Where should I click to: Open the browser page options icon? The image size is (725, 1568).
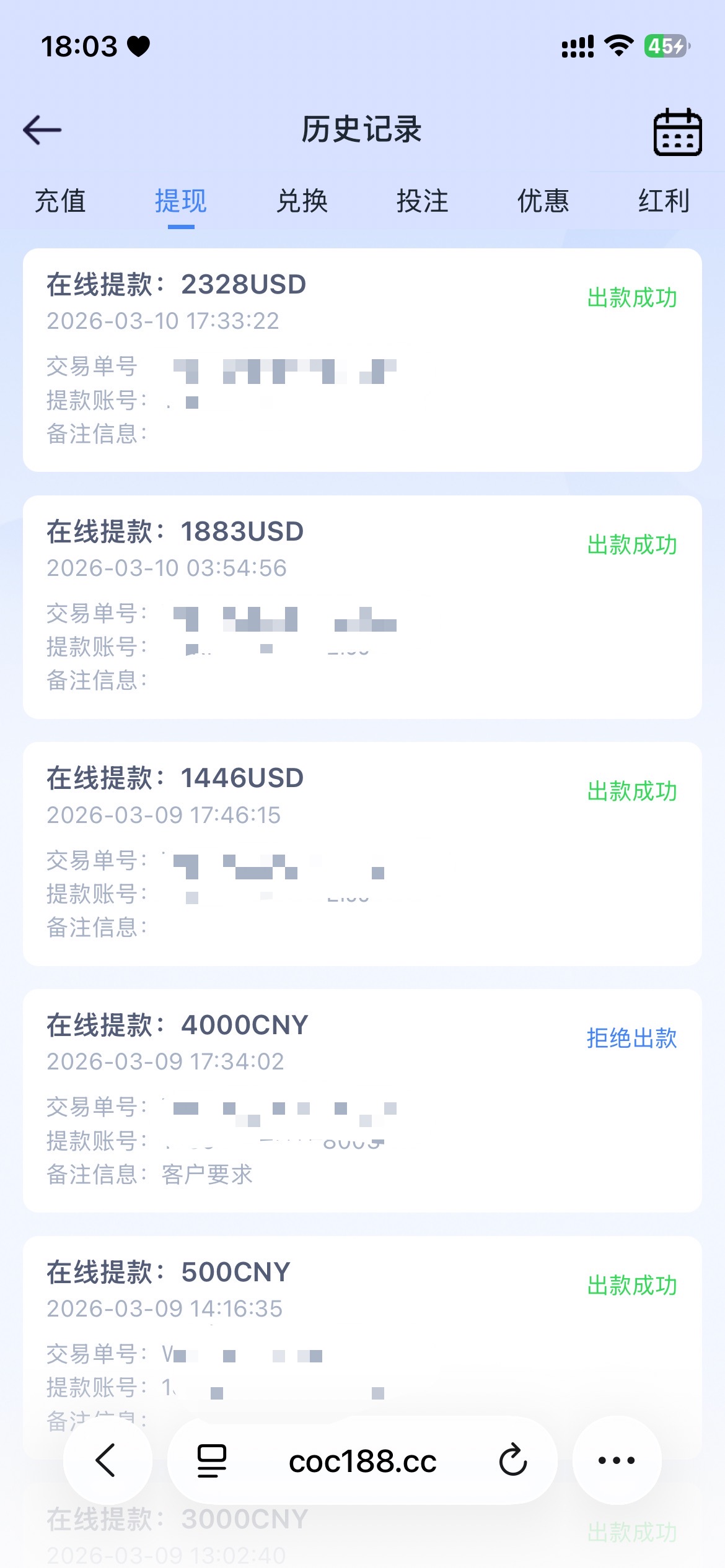point(212,1461)
